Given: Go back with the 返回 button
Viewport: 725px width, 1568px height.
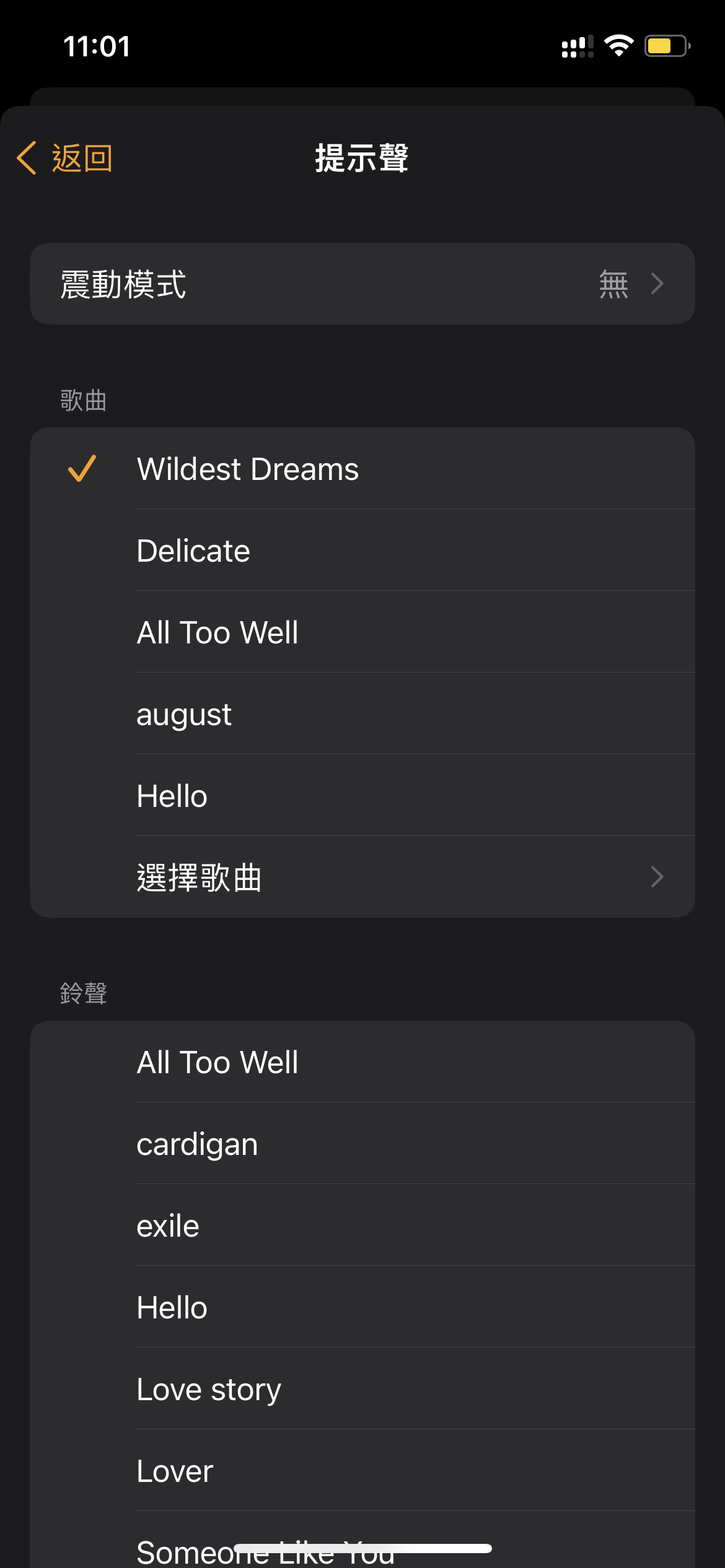Looking at the screenshot, I should click(x=65, y=158).
